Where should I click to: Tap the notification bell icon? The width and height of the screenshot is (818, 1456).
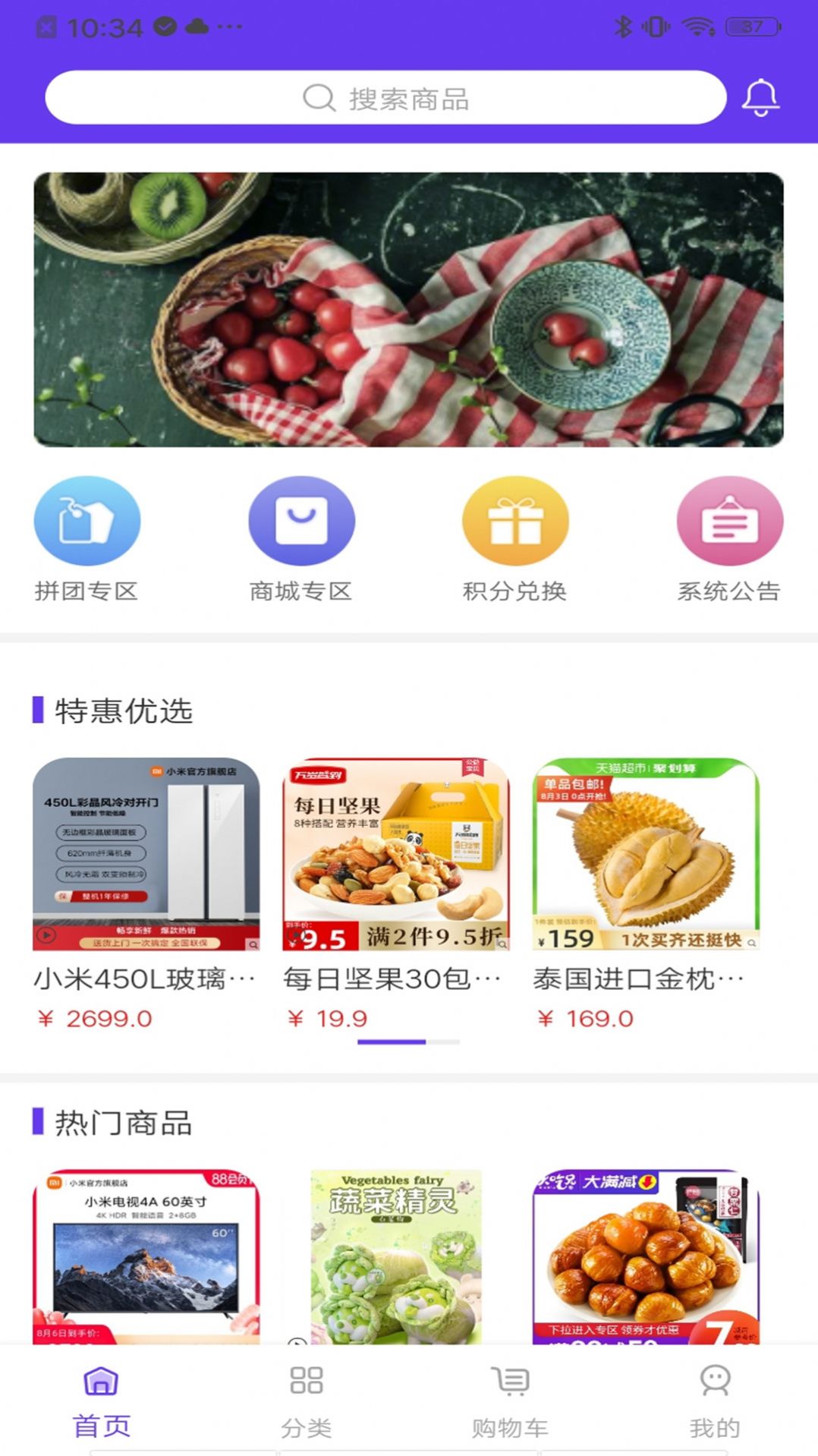click(761, 99)
